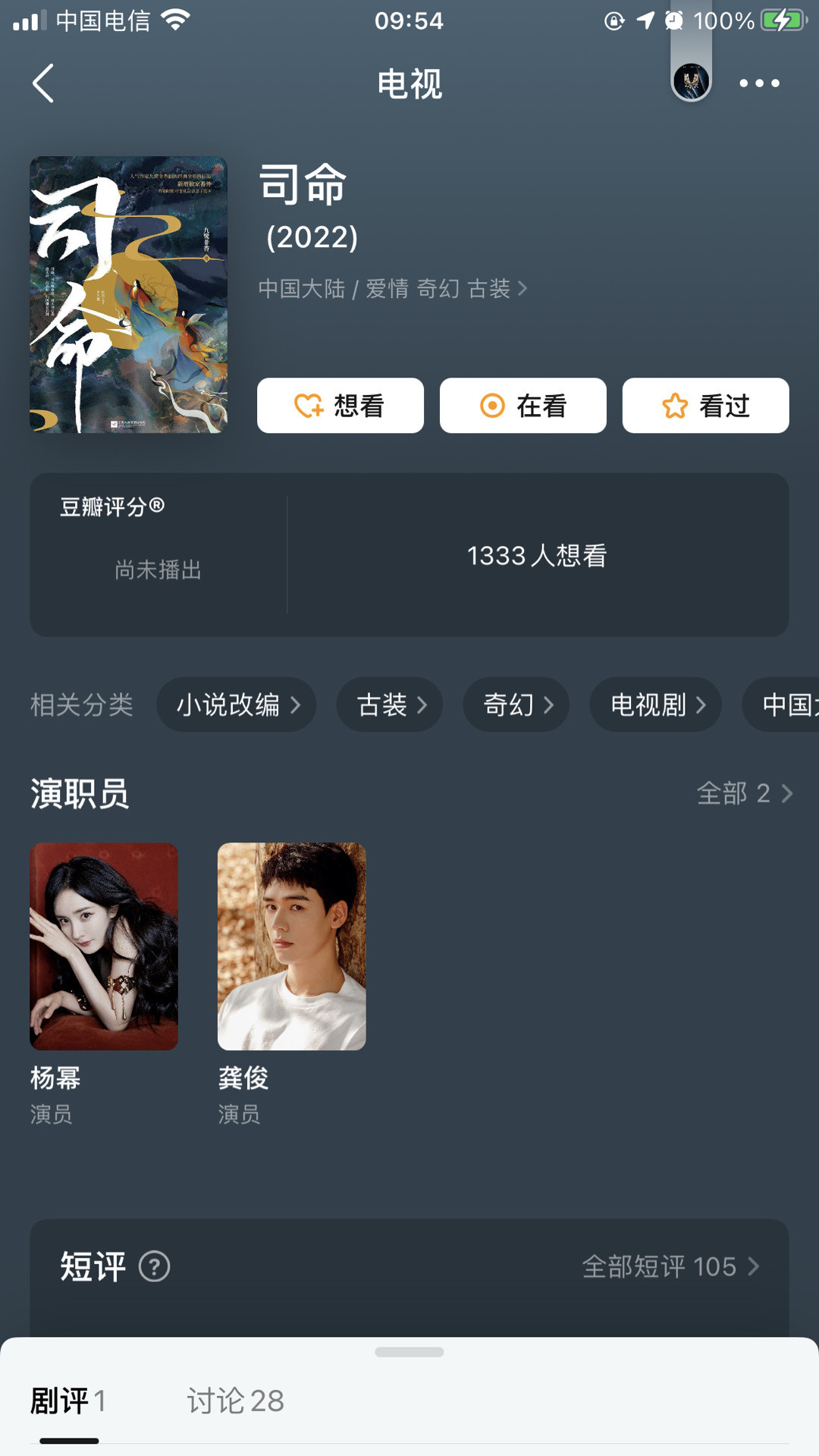This screenshot has height=1456, width=819.
Task: Open the 司命 poster image
Action: (128, 295)
